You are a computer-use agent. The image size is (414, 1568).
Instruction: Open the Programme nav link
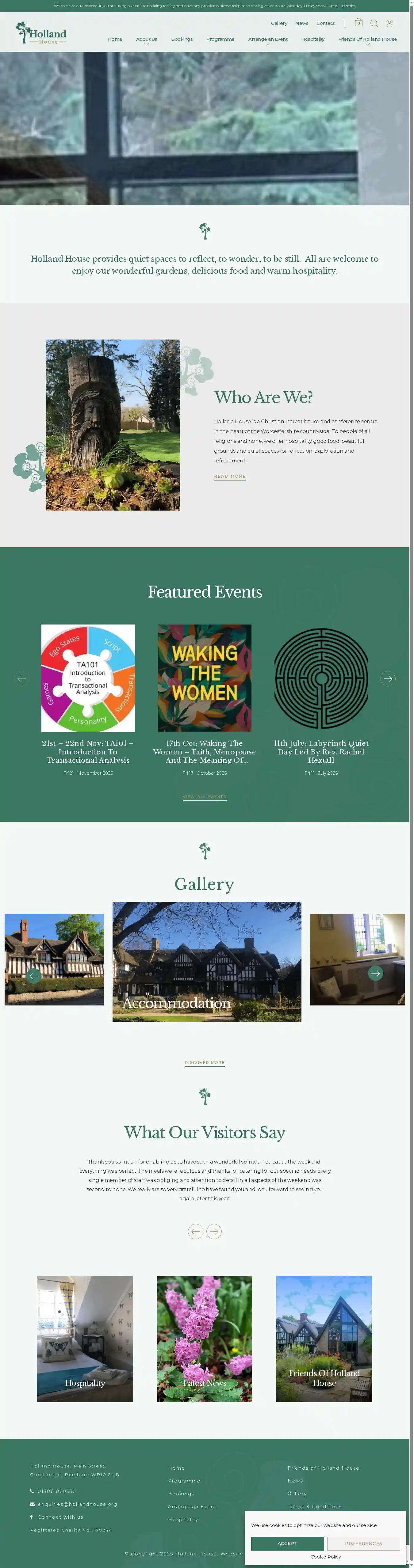click(220, 39)
